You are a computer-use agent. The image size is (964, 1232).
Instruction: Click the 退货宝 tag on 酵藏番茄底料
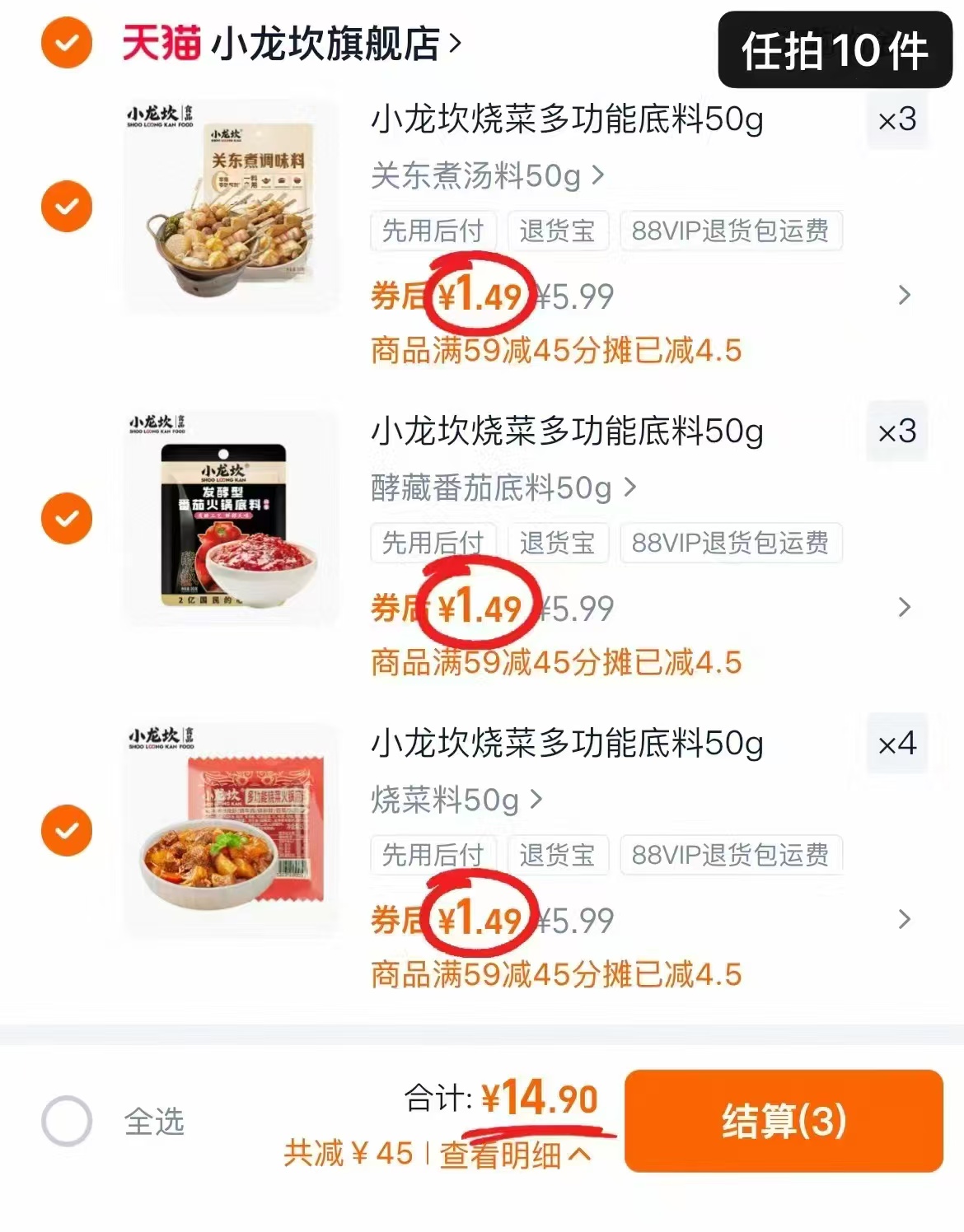click(559, 544)
